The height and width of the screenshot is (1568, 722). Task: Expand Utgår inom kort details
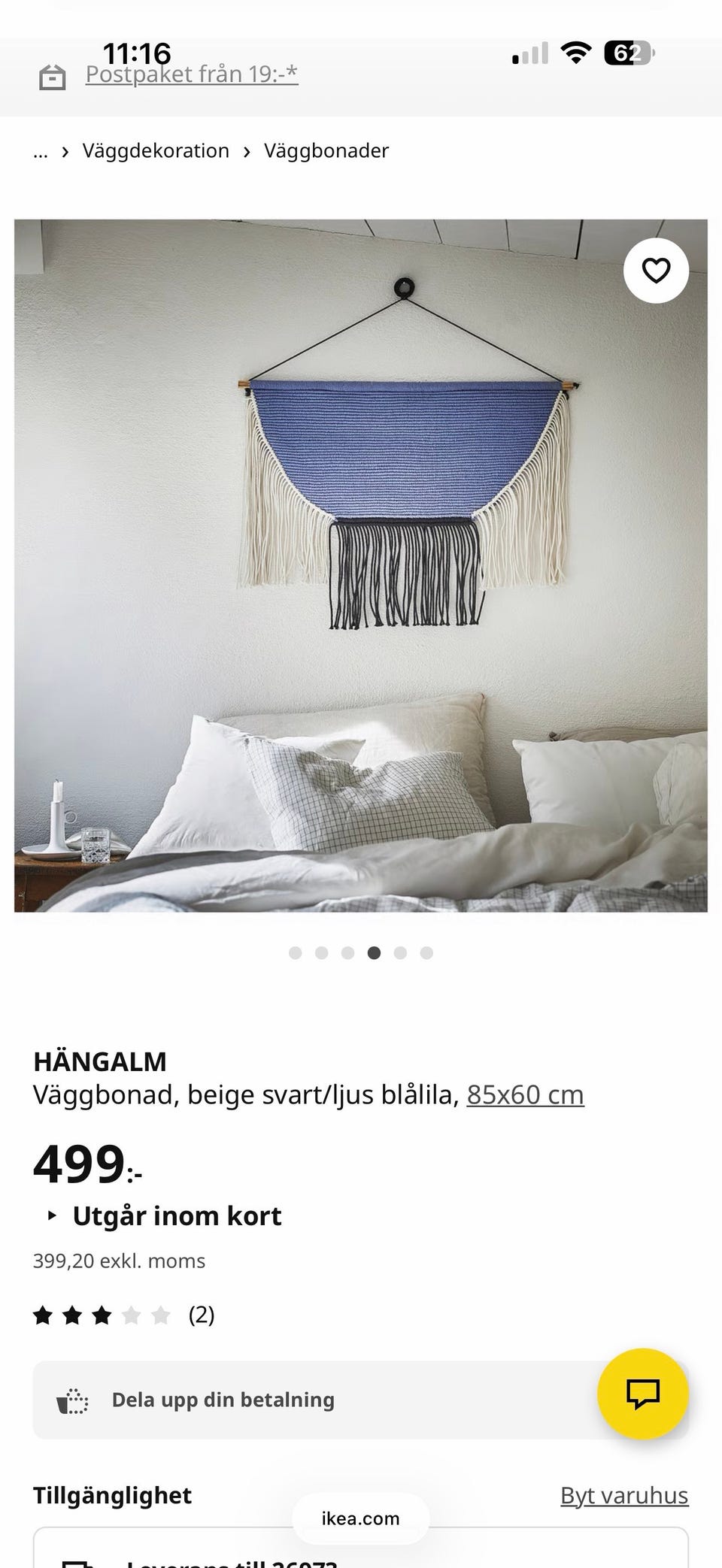pyautogui.click(x=176, y=1216)
